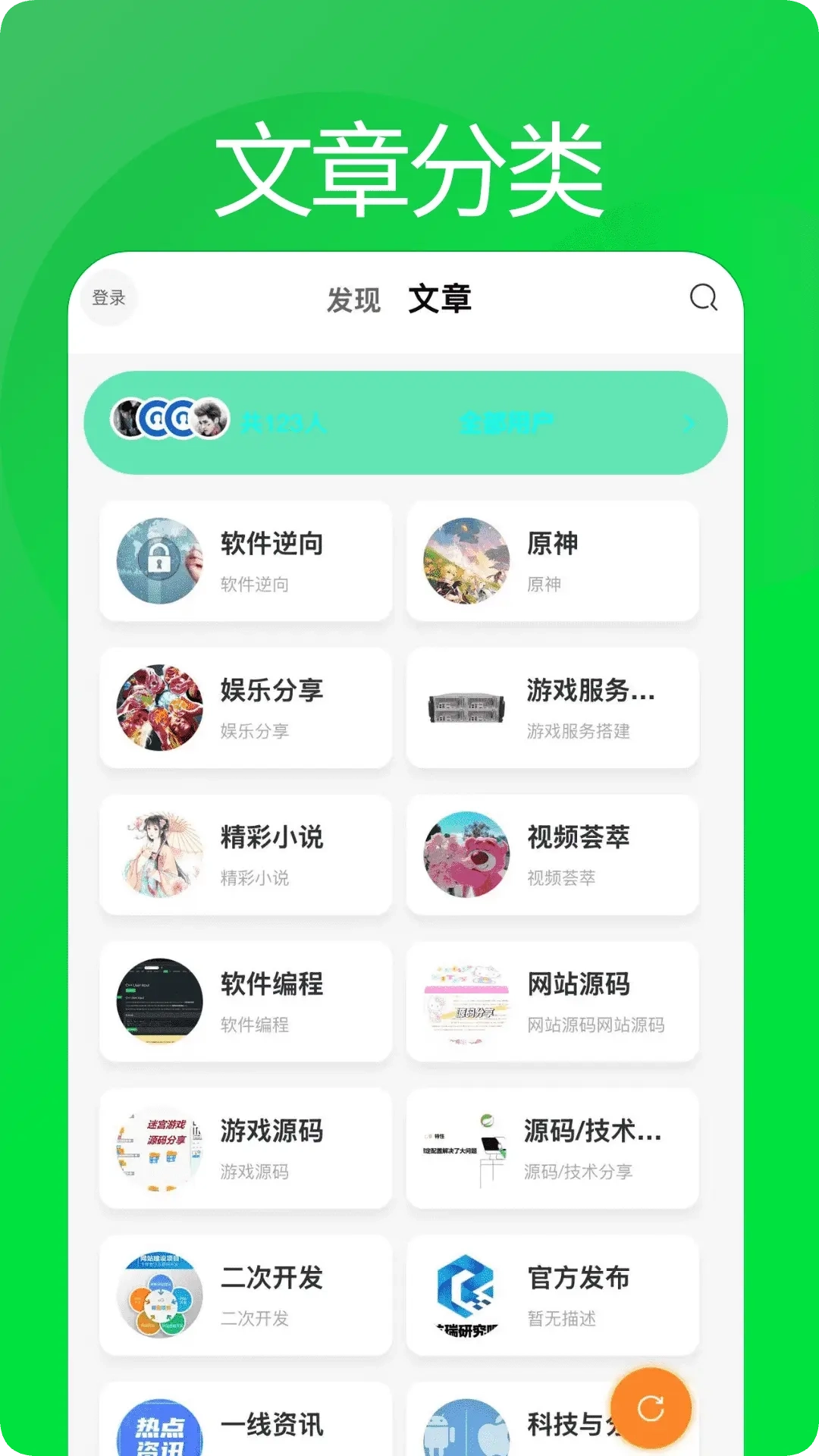Viewport: 819px width, 1456px height.
Task: Switch to the 文章 tab
Action: (x=442, y=299)
